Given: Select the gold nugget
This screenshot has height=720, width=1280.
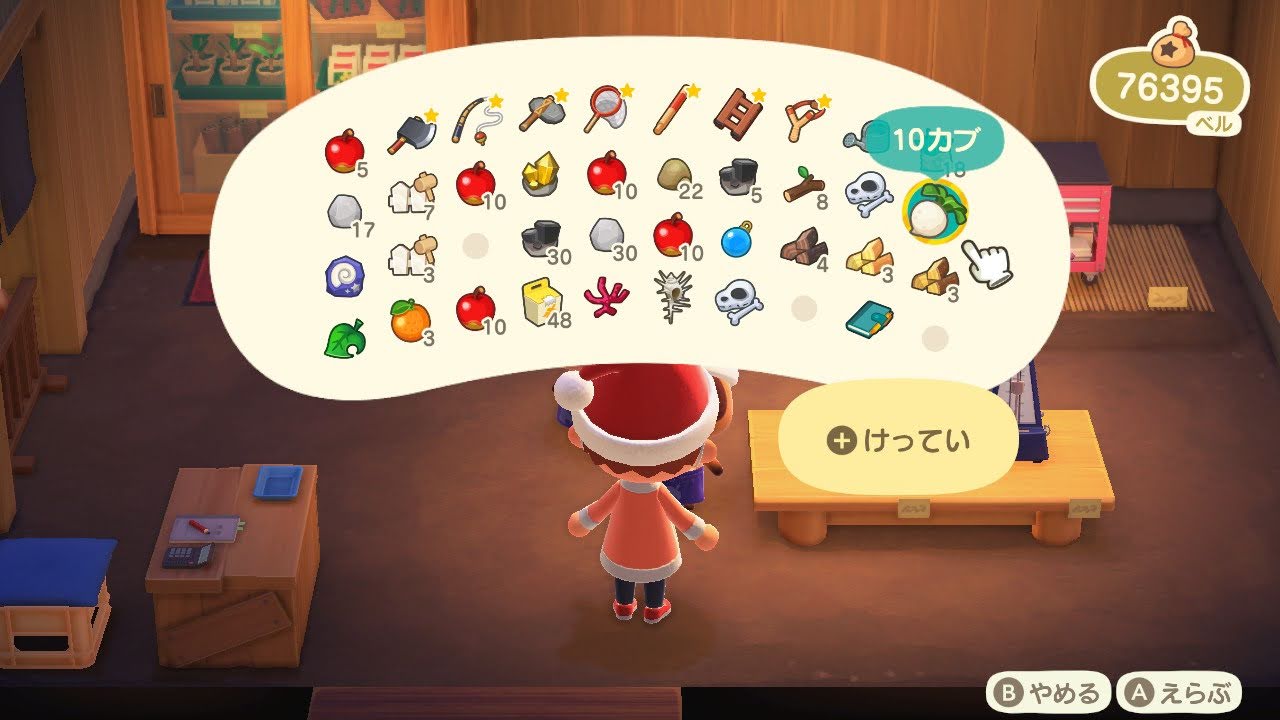Looking at the screenshot, I should (x=541, y=175).
